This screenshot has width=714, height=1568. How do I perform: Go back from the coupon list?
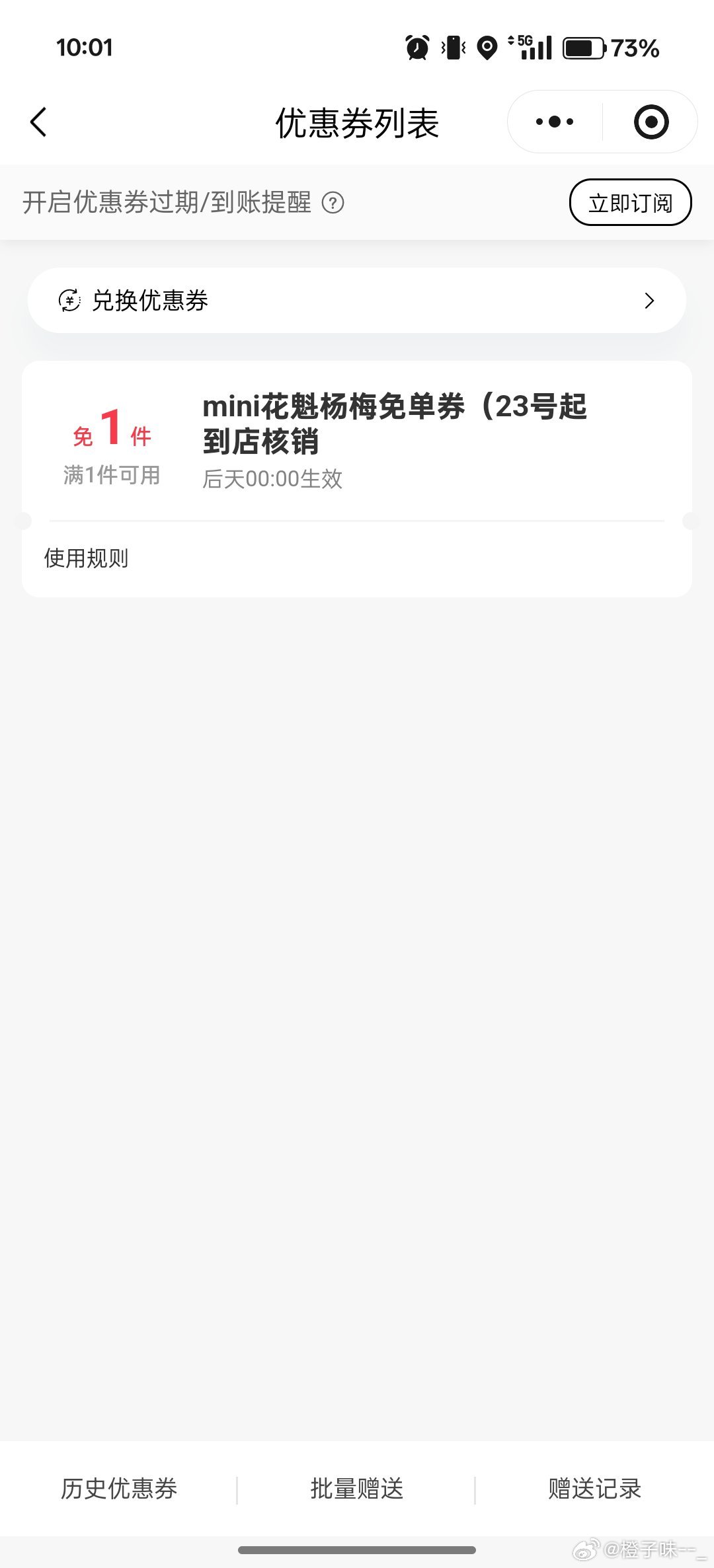(38, 122)
